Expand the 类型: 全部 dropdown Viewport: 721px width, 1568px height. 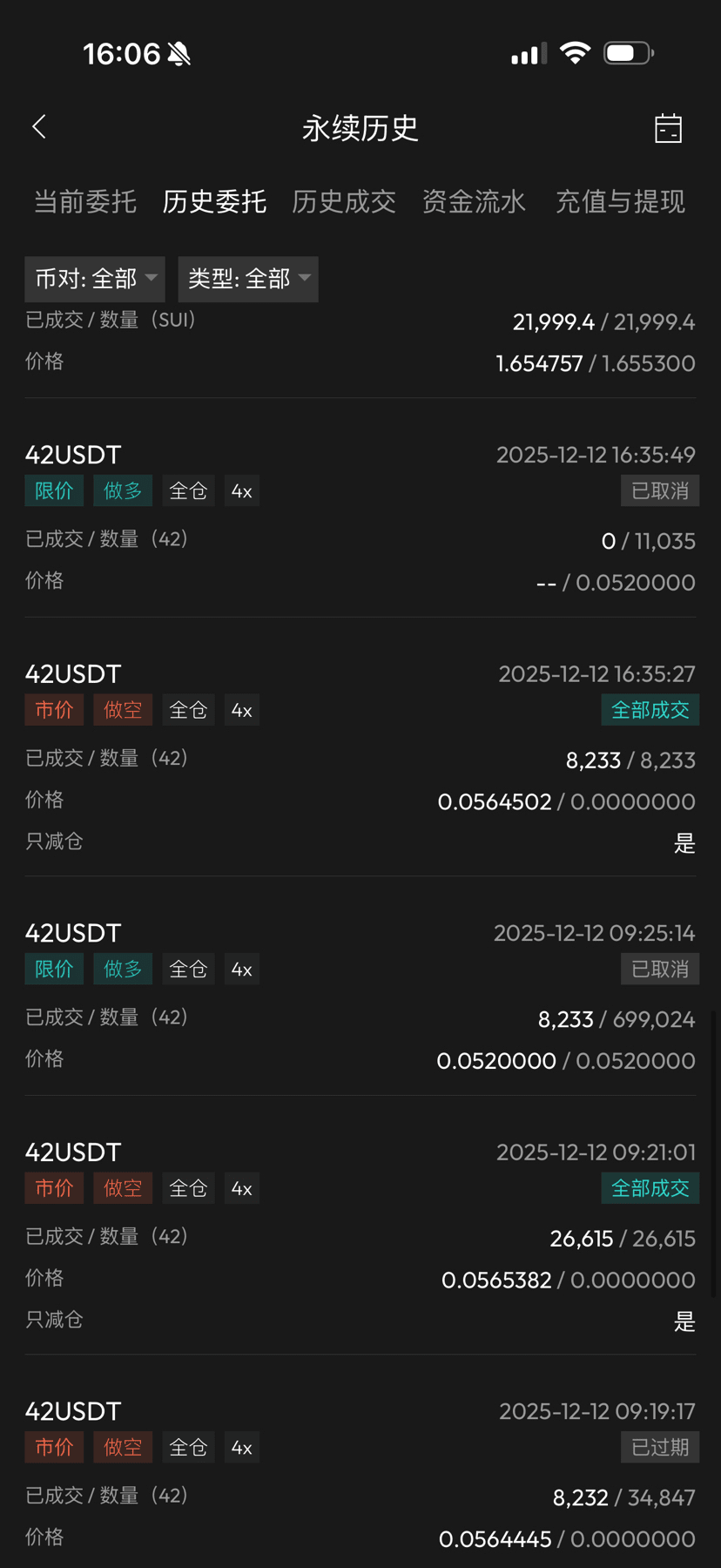tap(248, 279)
